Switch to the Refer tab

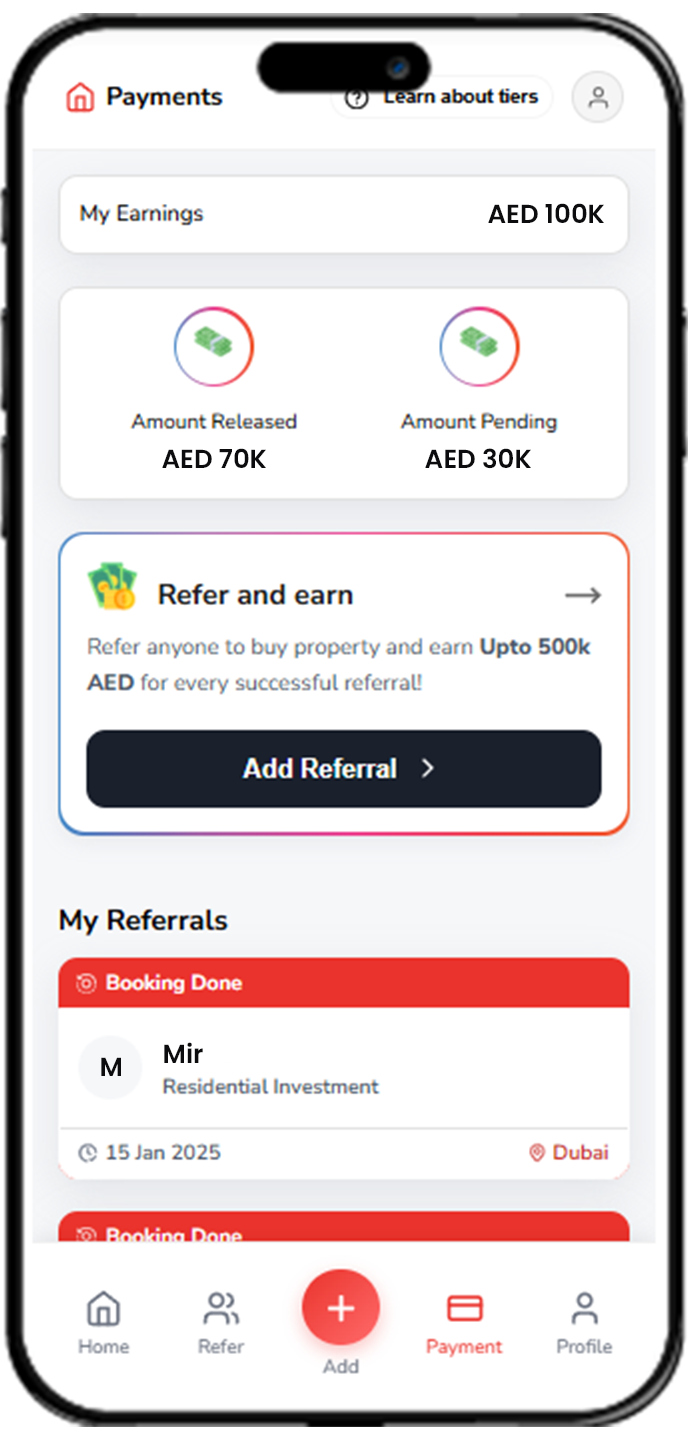point(221,1321)
